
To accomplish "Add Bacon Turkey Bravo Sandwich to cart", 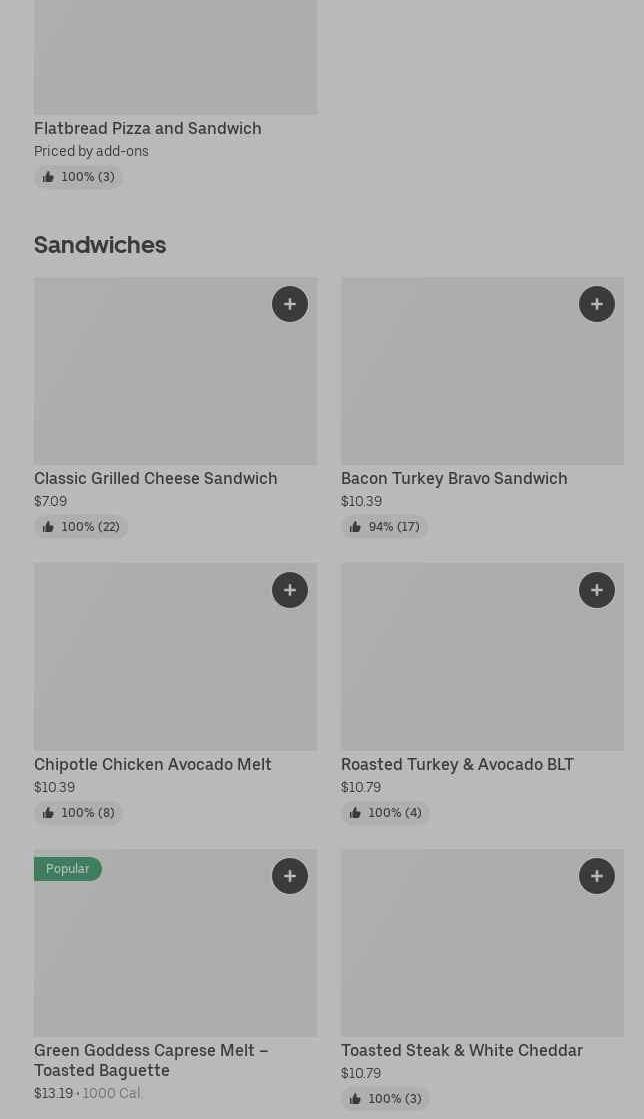I will (597, 304).
